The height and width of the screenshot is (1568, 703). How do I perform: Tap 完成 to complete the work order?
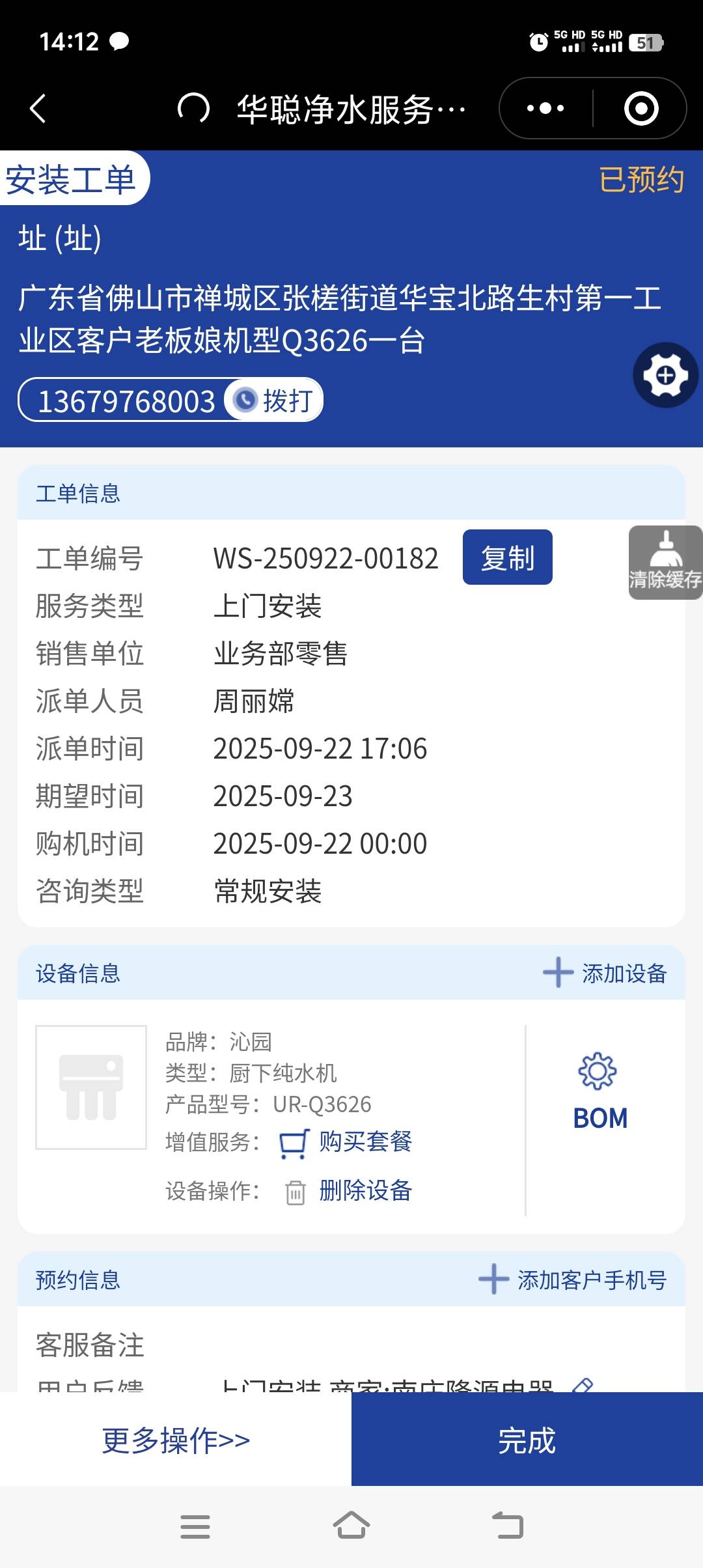pos(527,1440)
